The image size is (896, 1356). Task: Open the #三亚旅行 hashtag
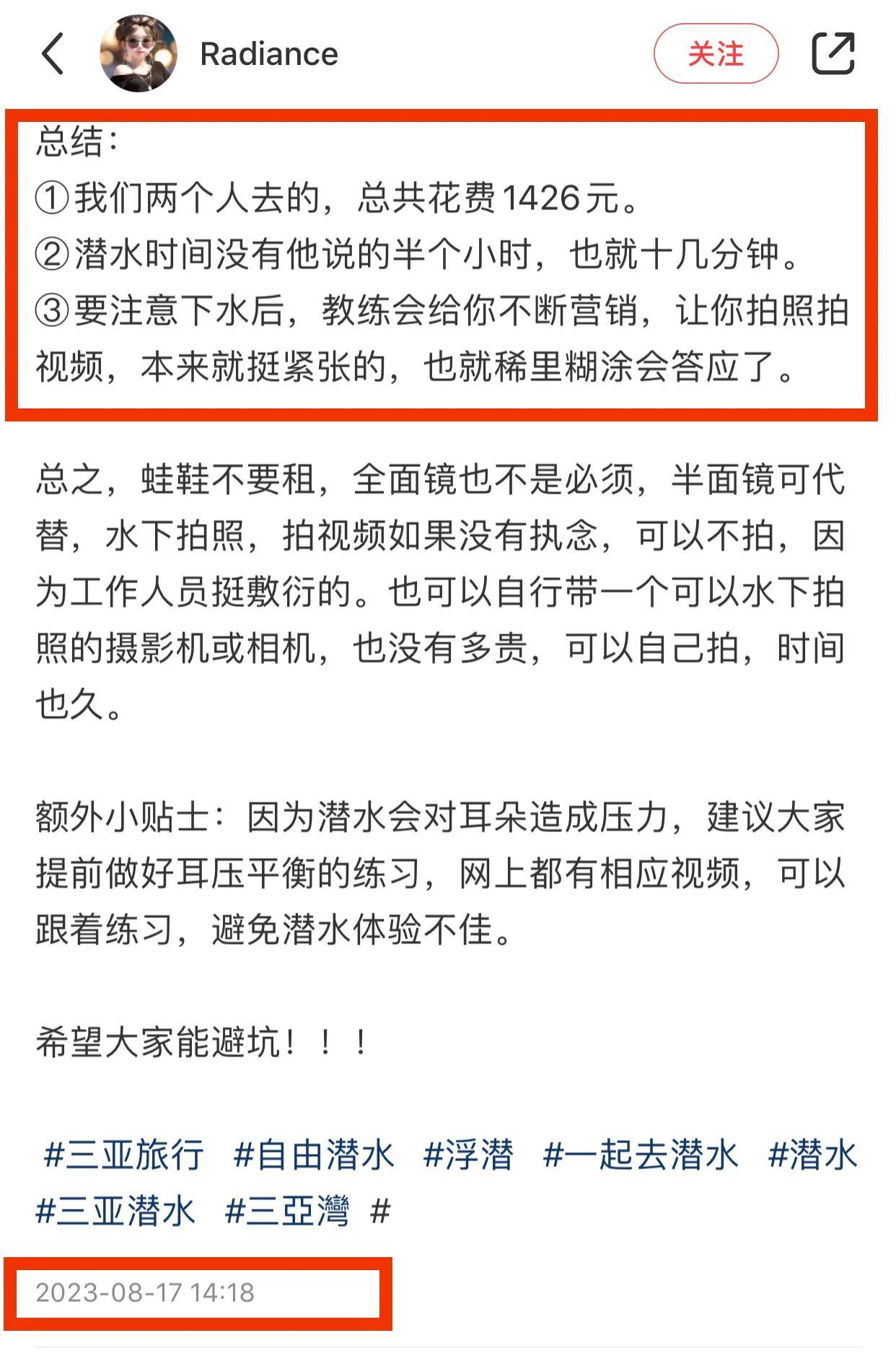click(124, 1155)
